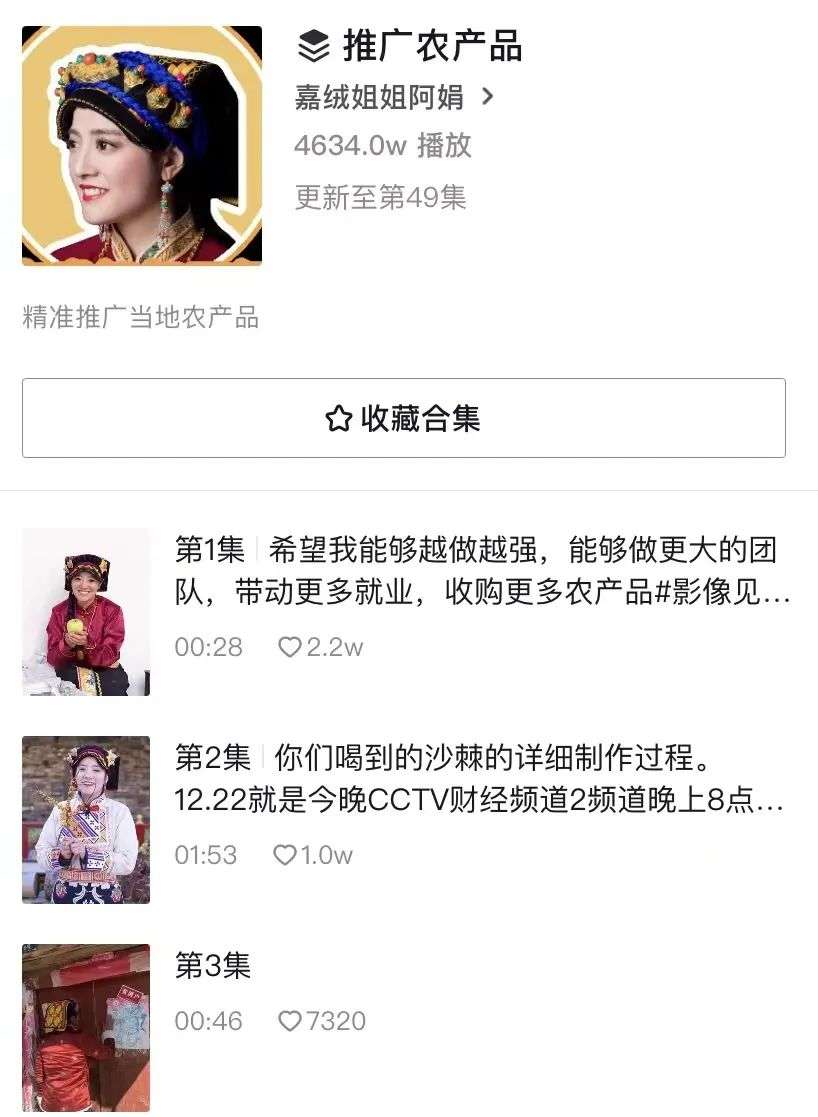Tap the star icon inside 收藏合集 button
The height and width of the screenshot is (1117, 818).
(x=339, y=420)
